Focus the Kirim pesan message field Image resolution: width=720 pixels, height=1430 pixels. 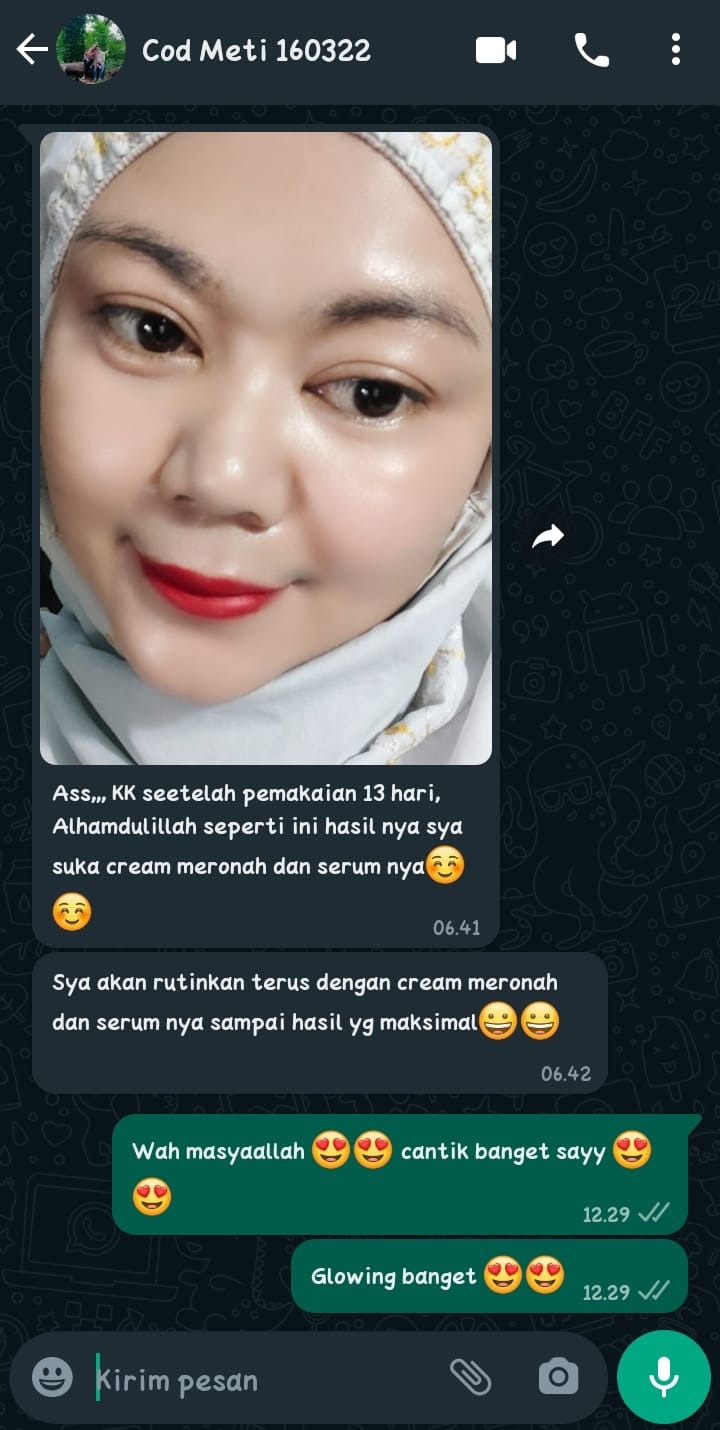[260, 1380]
